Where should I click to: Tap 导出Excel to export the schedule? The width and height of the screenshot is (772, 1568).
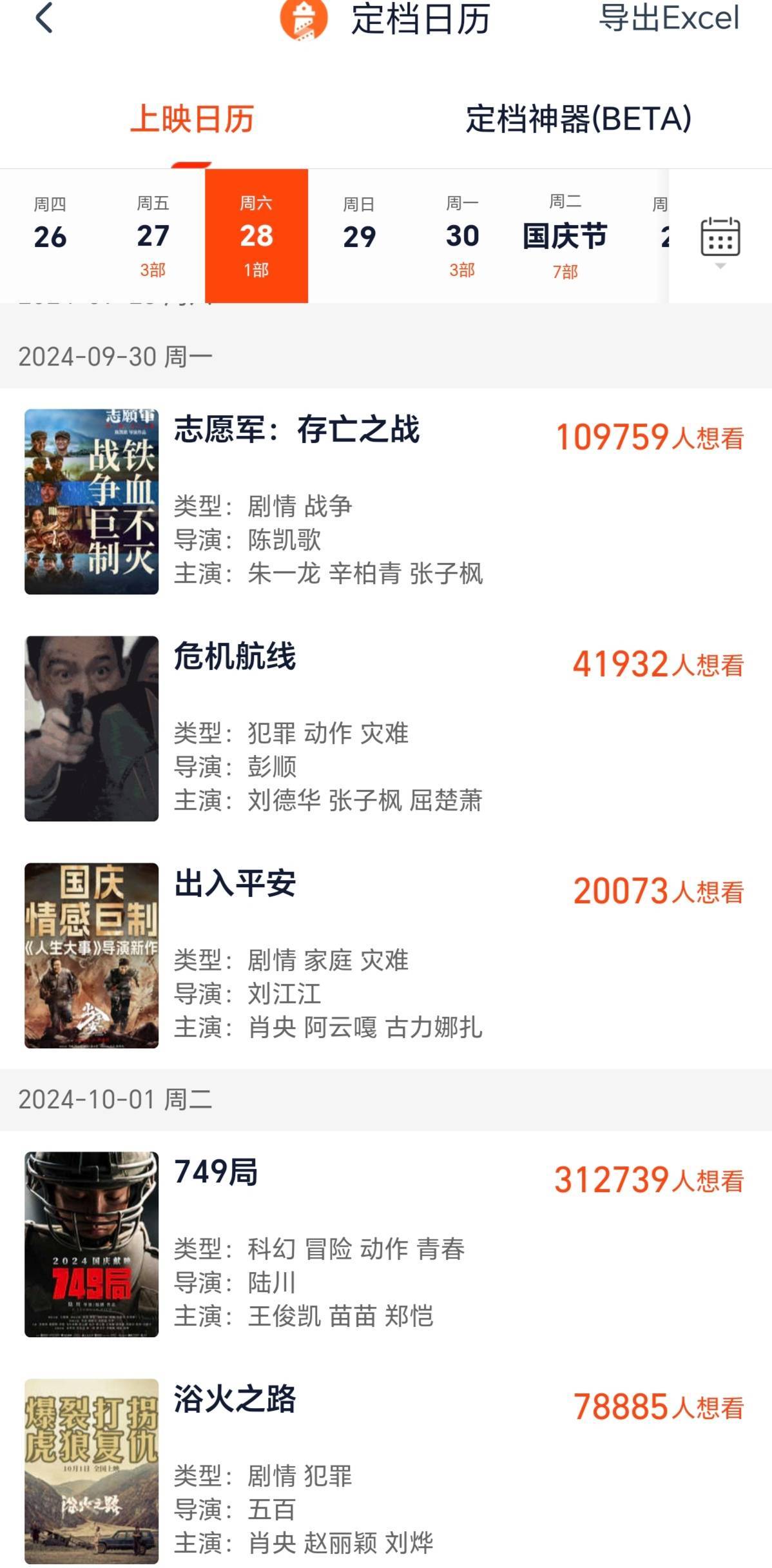[668, 18]
